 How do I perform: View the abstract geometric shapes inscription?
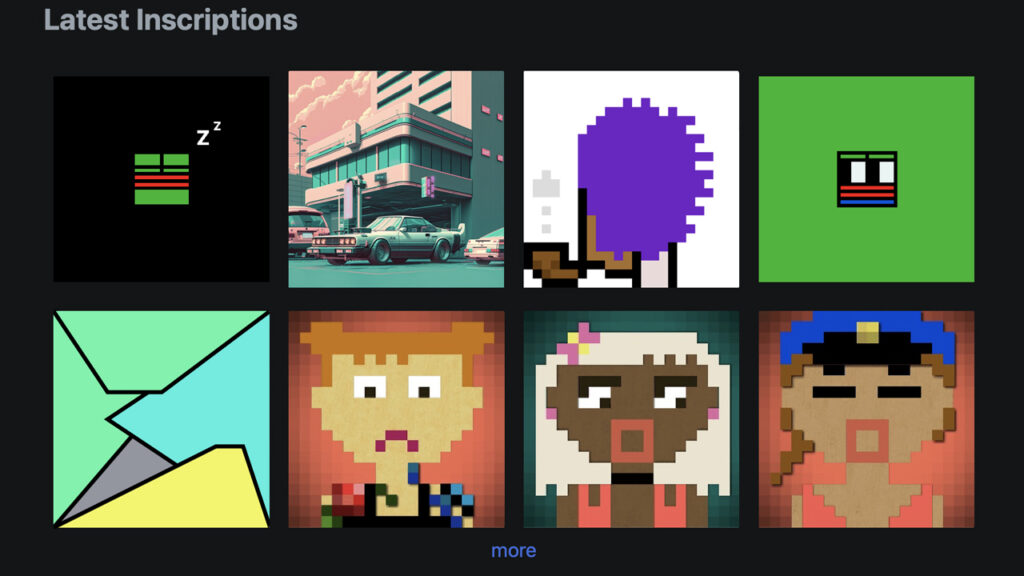pyautogui.click(x=161, y=419)
